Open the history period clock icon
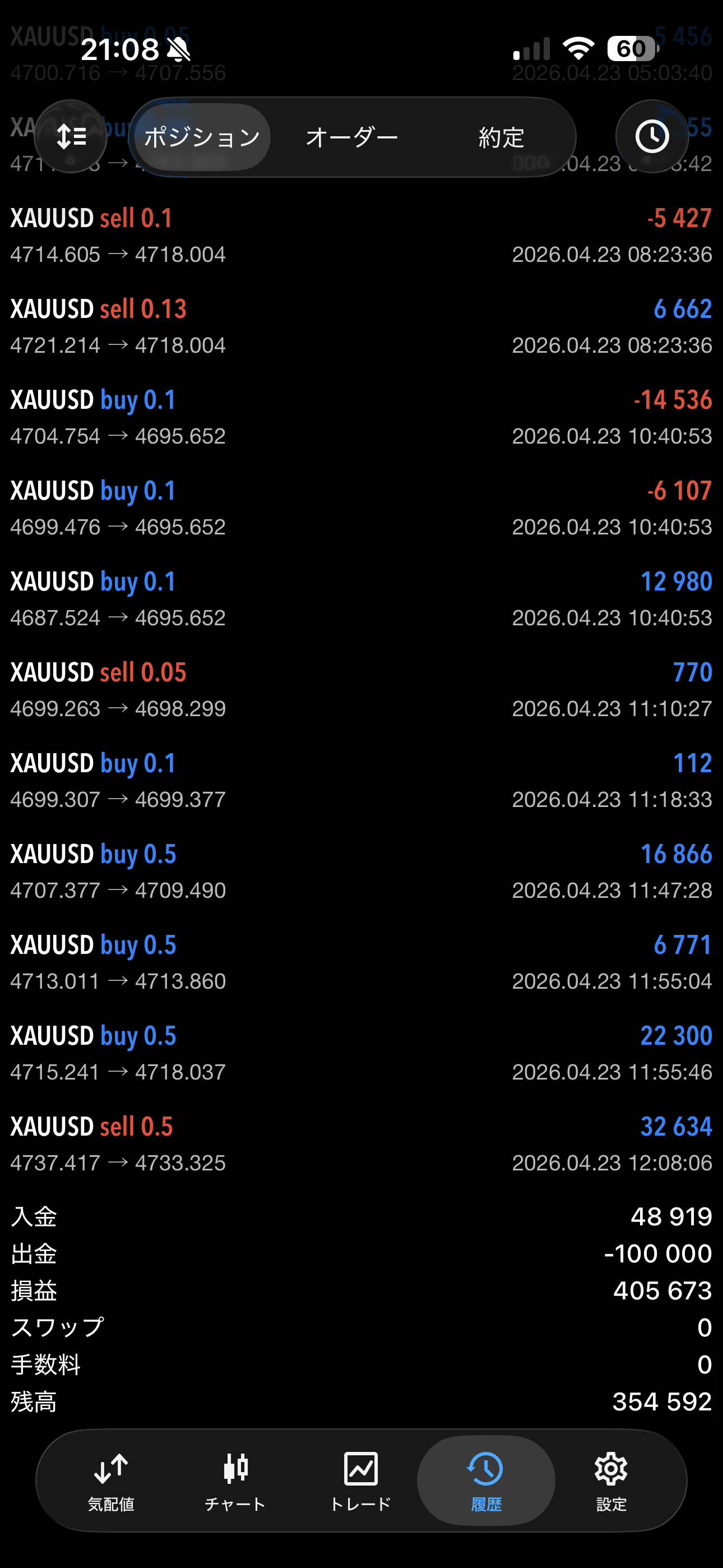Viewport: 723px width, 1568px height. pyautogui.click(x=652, y=136)
